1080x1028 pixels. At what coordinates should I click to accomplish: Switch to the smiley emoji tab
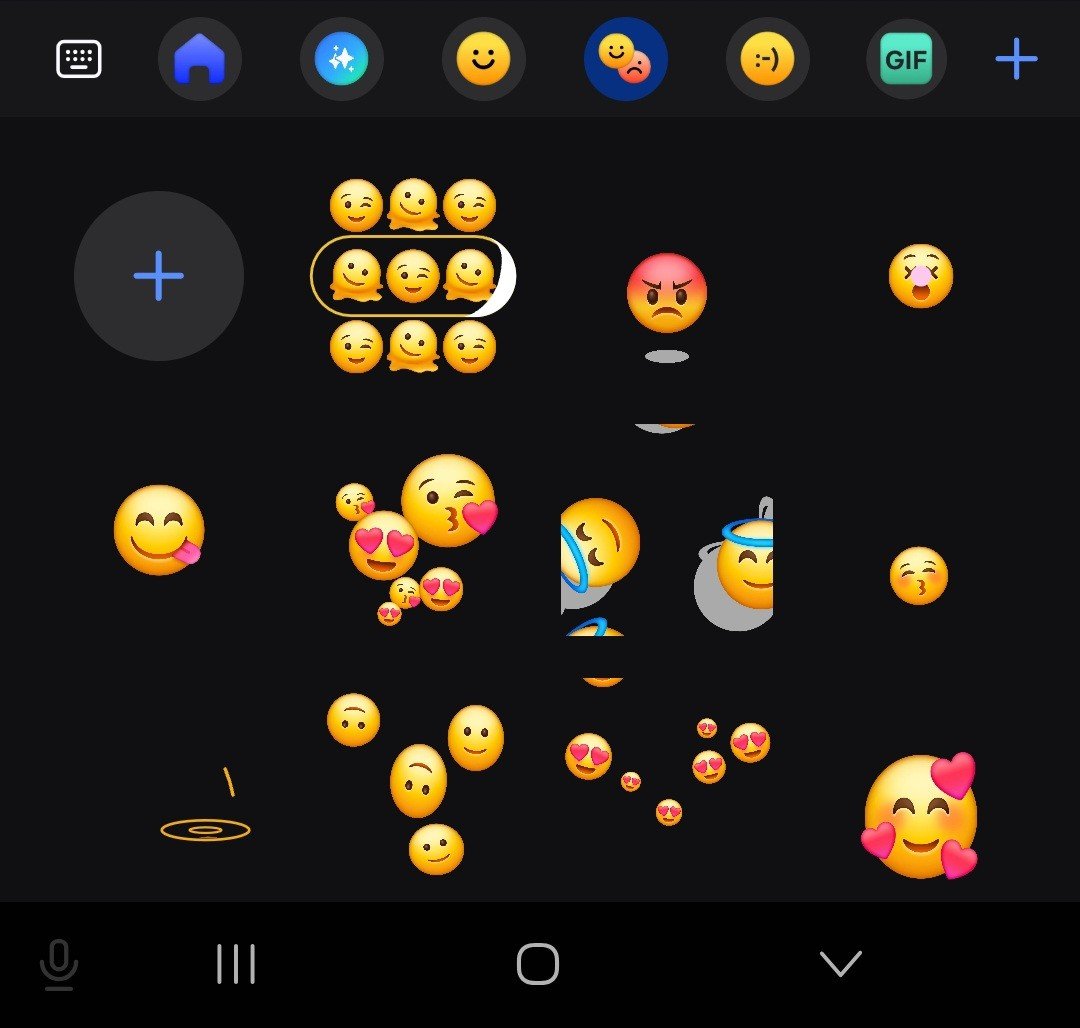[x=483, y=60]
